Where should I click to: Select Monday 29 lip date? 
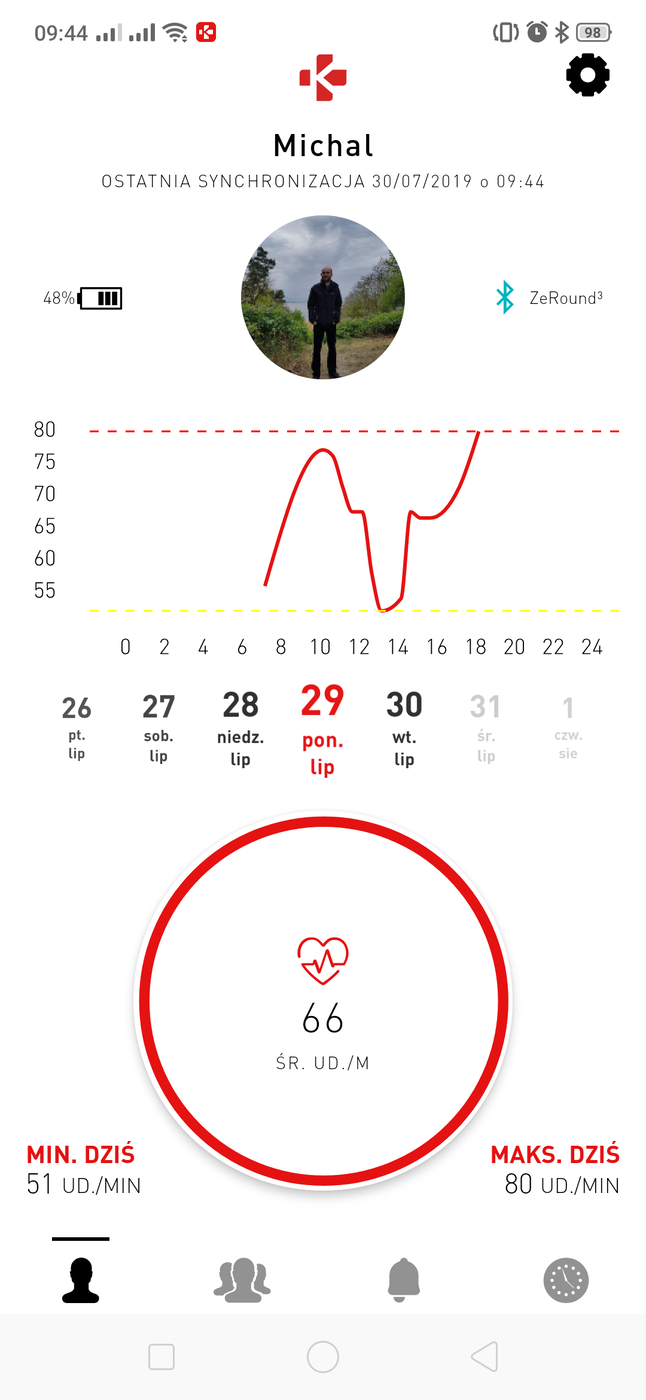pyautogui.click(x=322, y=729)
